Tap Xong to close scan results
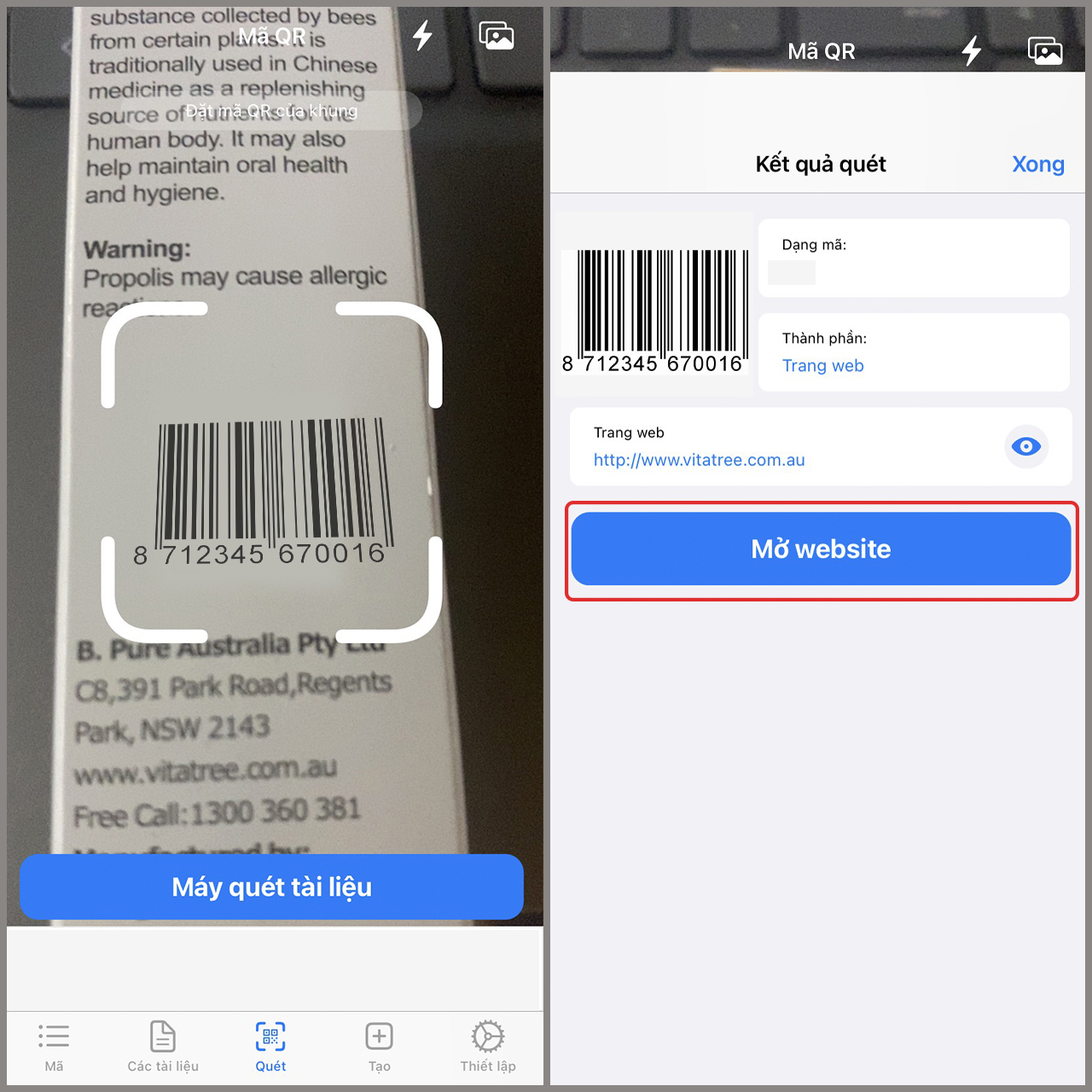 (x=1037, y=164)
